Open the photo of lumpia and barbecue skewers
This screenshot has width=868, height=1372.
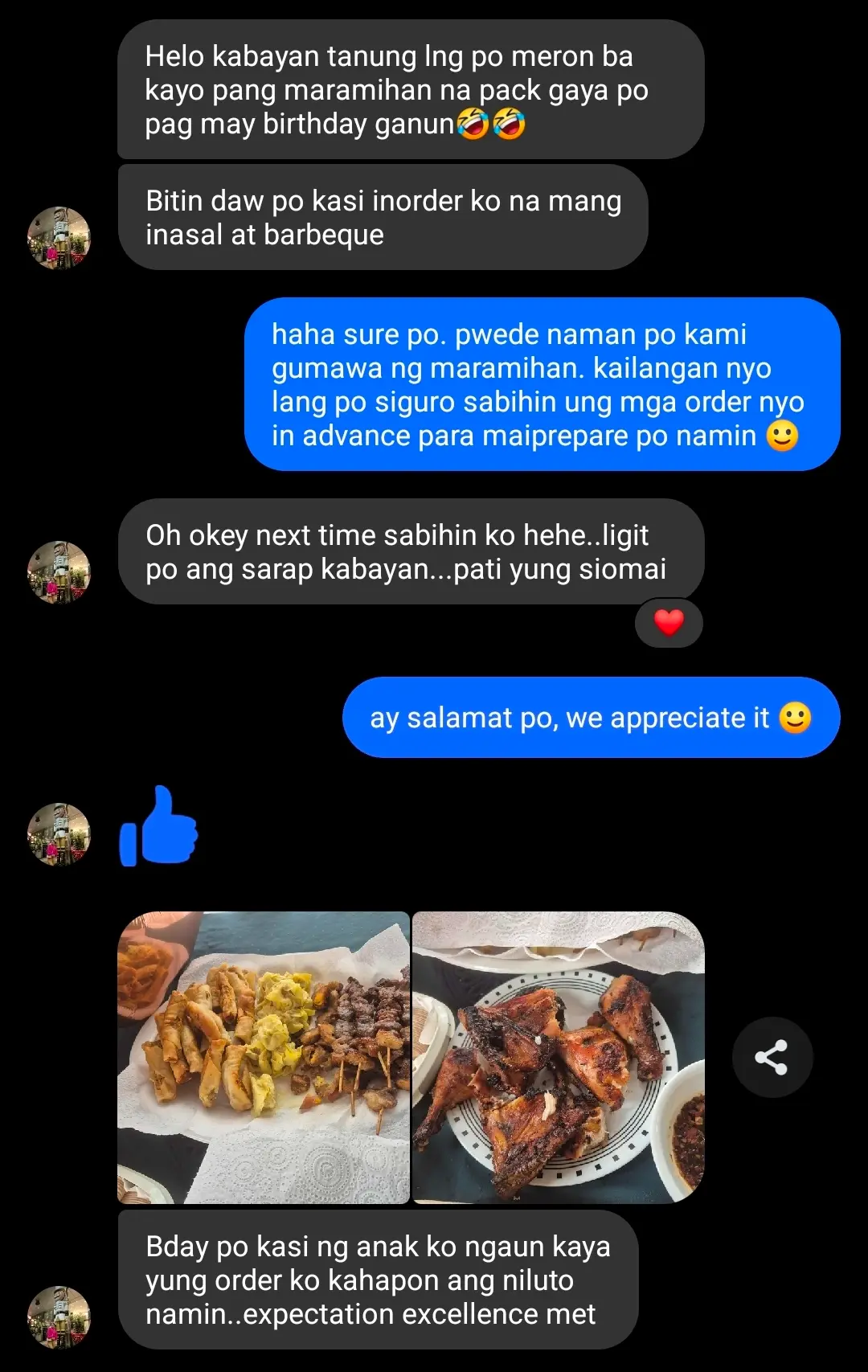coord(264,1057)
